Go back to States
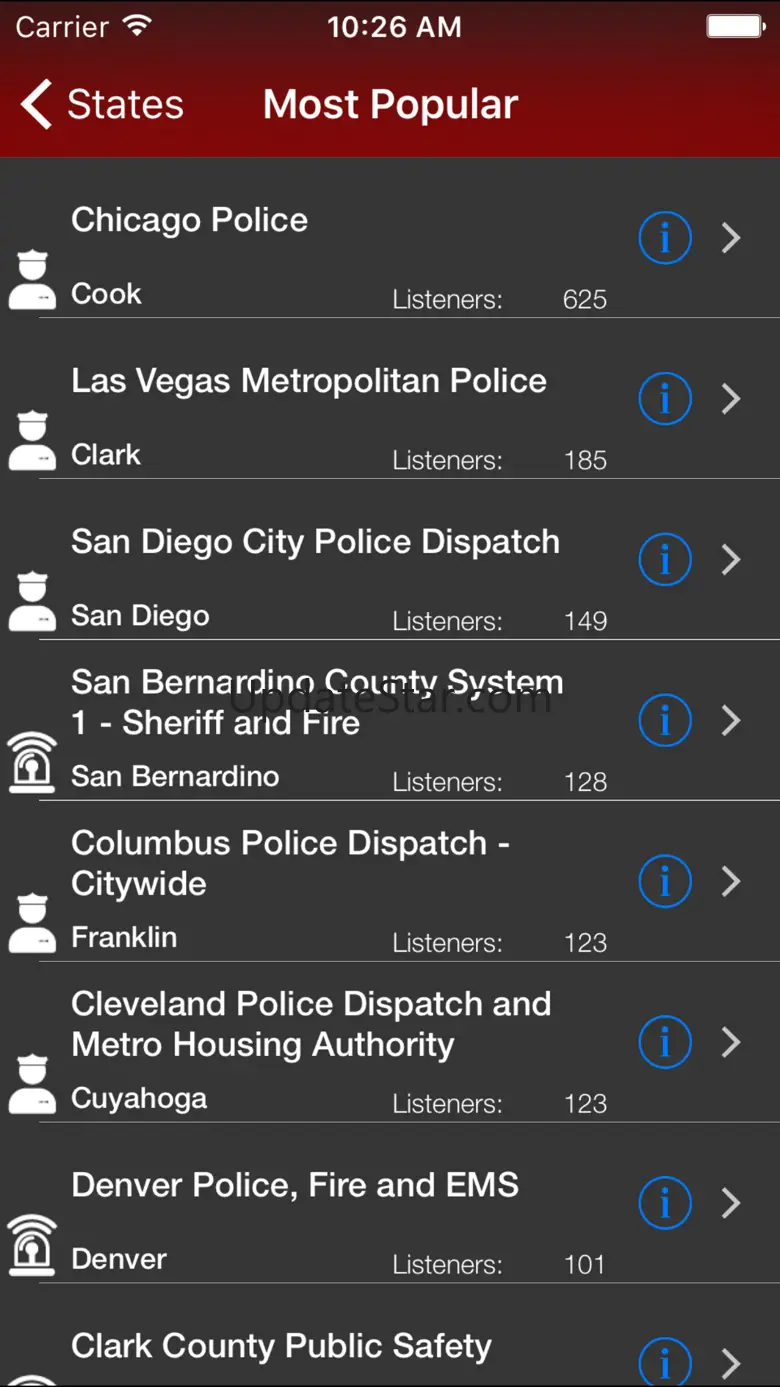 (102, 104)
